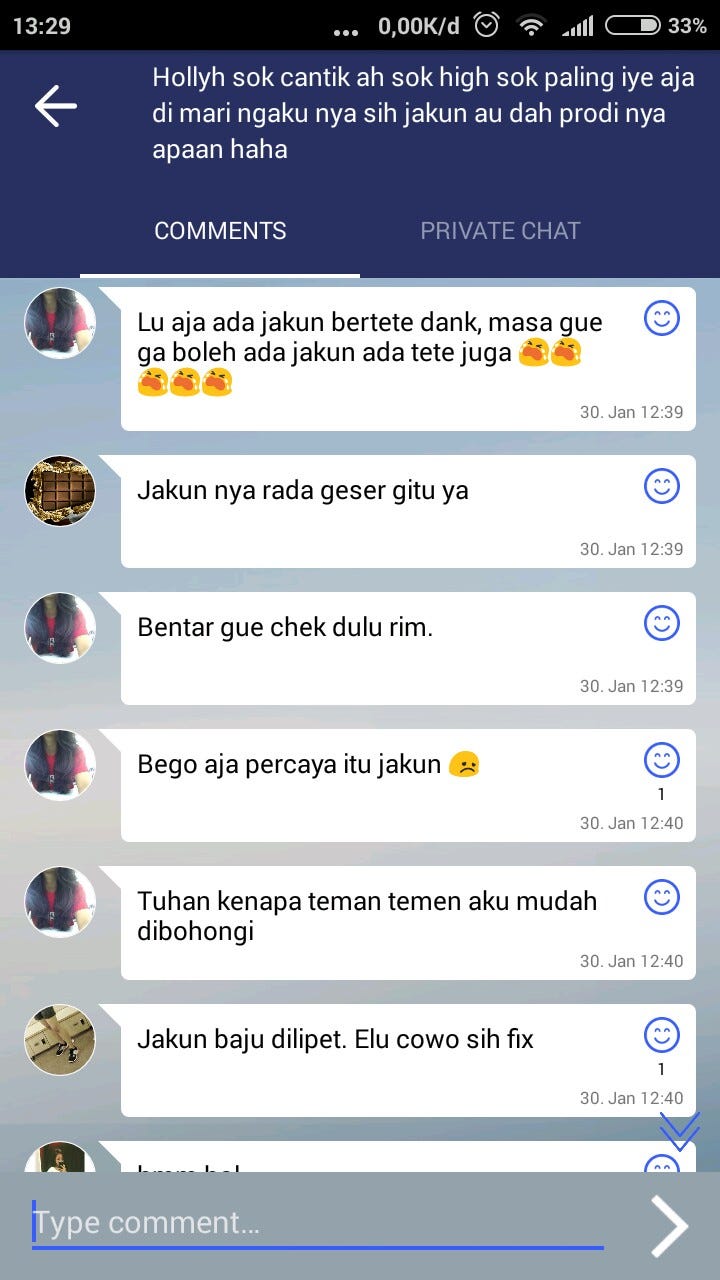The image size is (720, 1280).
Task: Like the 'Jakun nya rada geser' comment
Action: [x=661, y=486]
